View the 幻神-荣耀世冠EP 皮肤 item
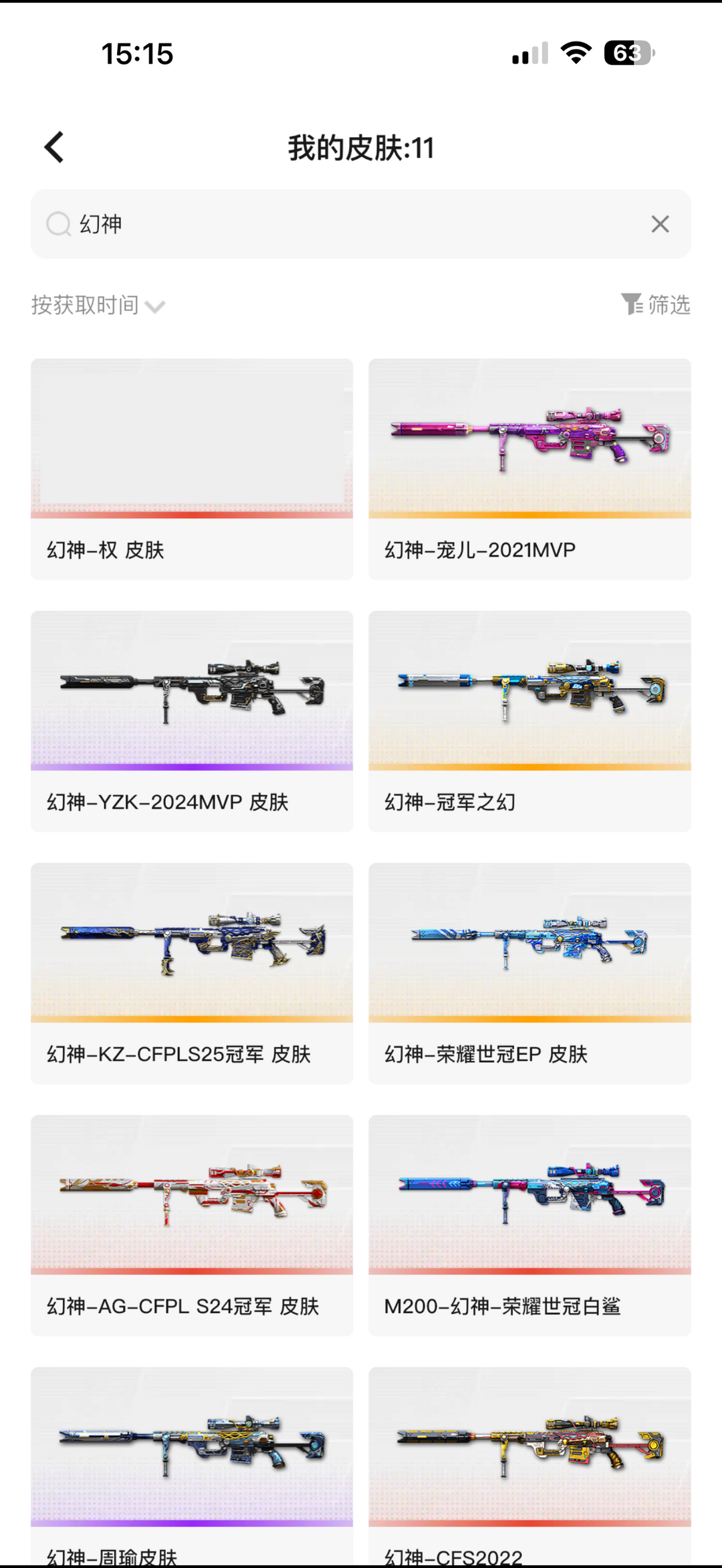722x1568 pixels. click(529, 973)
